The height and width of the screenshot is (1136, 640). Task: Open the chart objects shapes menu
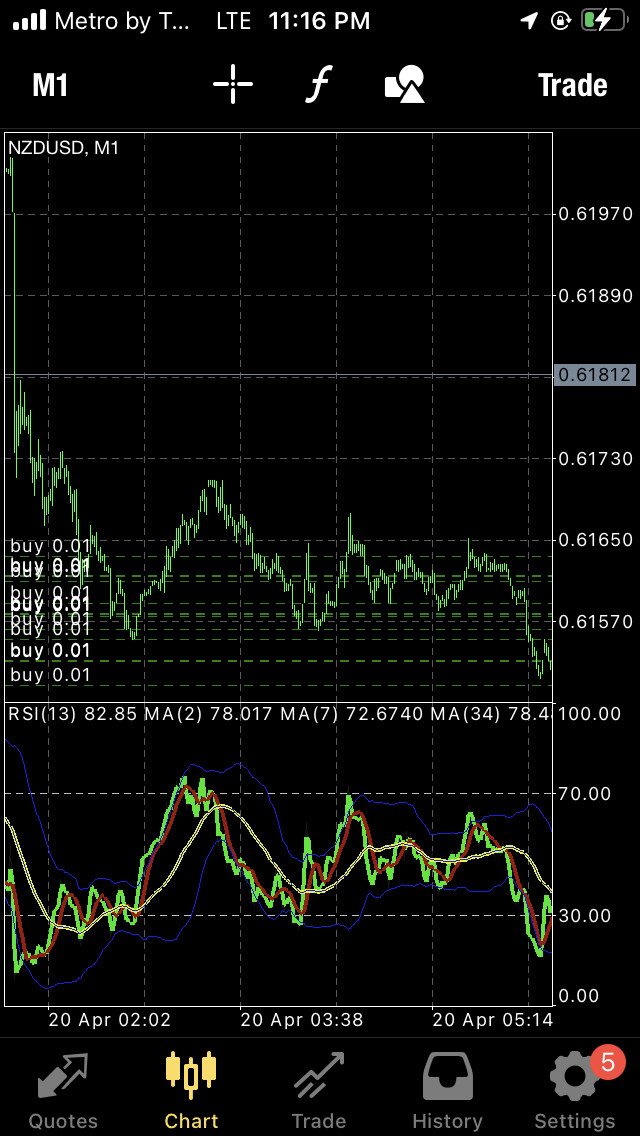405,86
